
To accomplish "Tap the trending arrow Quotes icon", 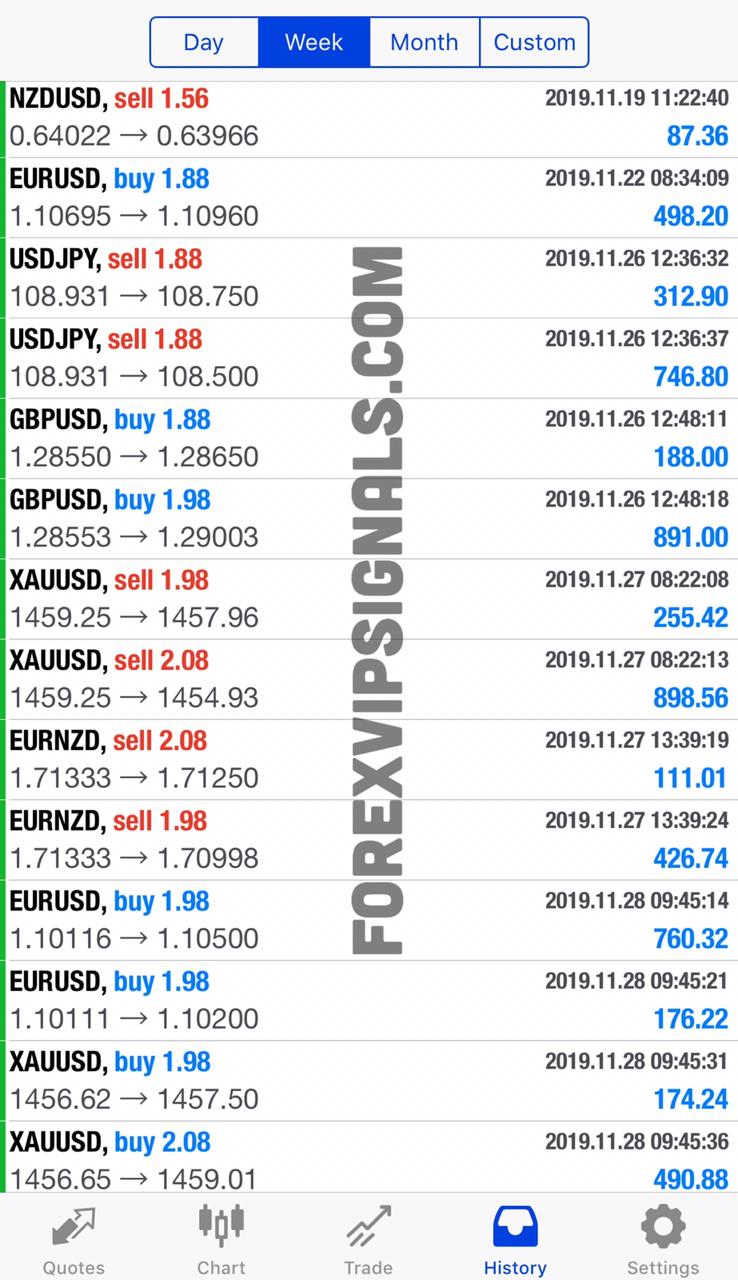I will (x=73, y=1226).
